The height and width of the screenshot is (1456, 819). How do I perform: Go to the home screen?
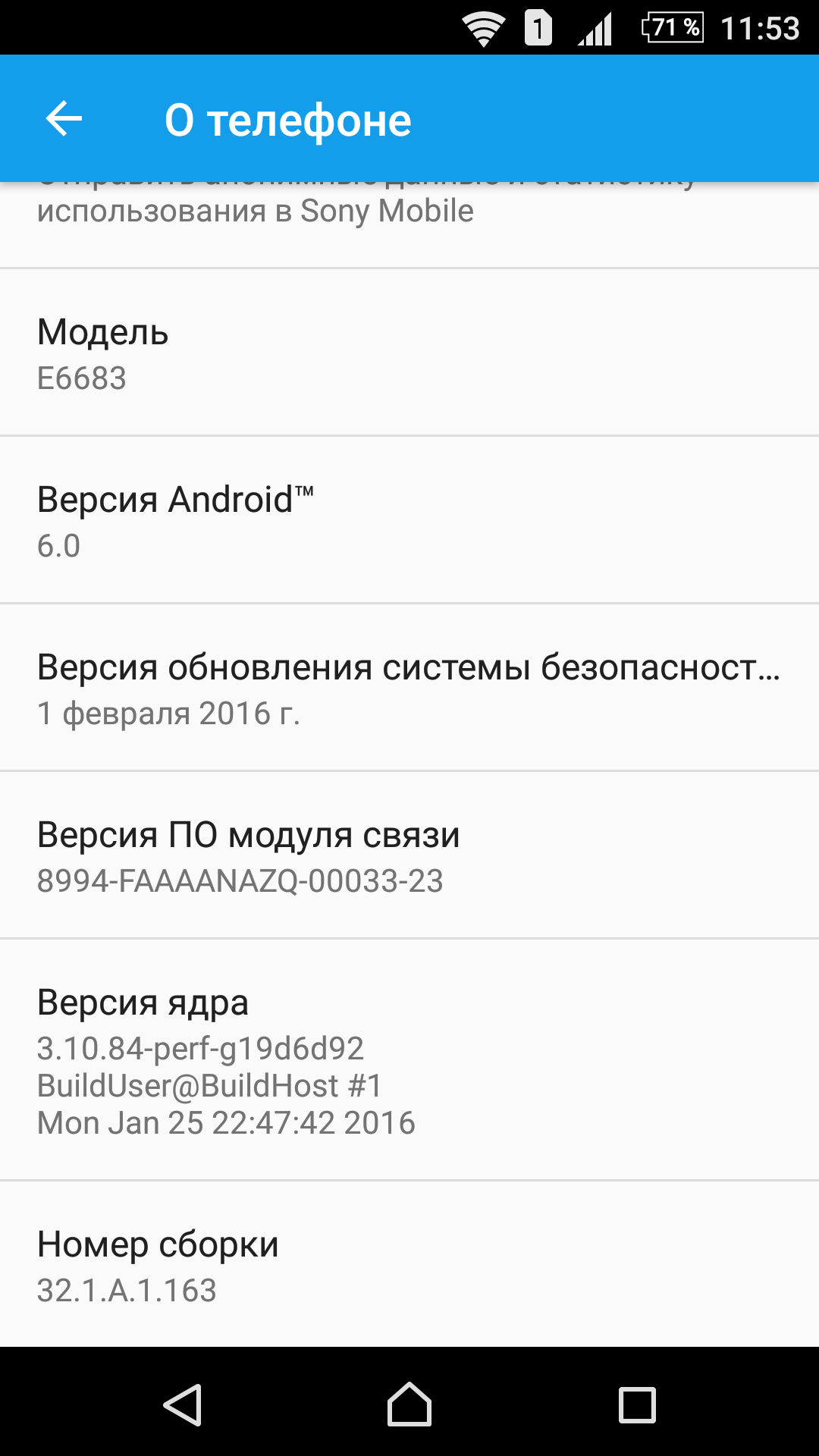409,1404
